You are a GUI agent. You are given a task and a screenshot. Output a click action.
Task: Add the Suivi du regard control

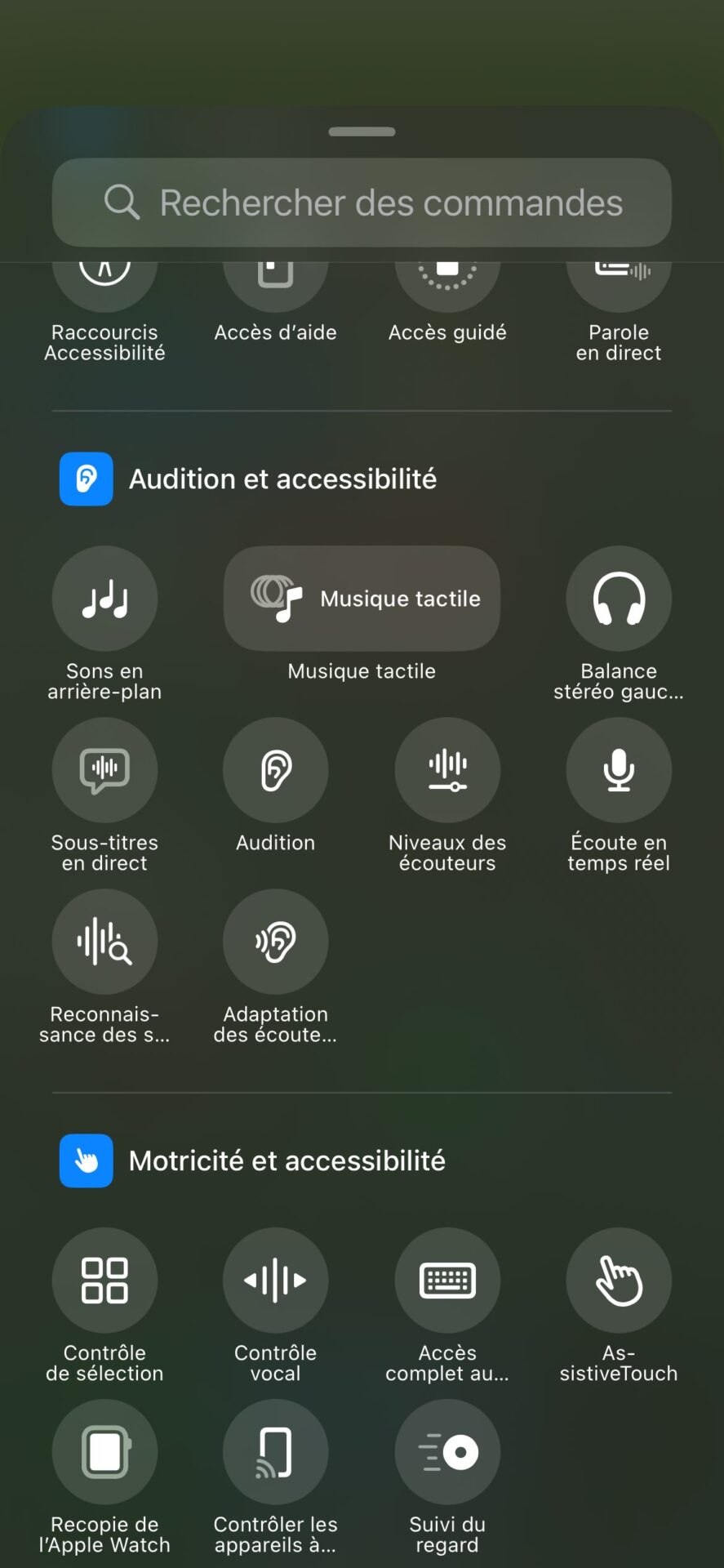(x=447, y=1451)
